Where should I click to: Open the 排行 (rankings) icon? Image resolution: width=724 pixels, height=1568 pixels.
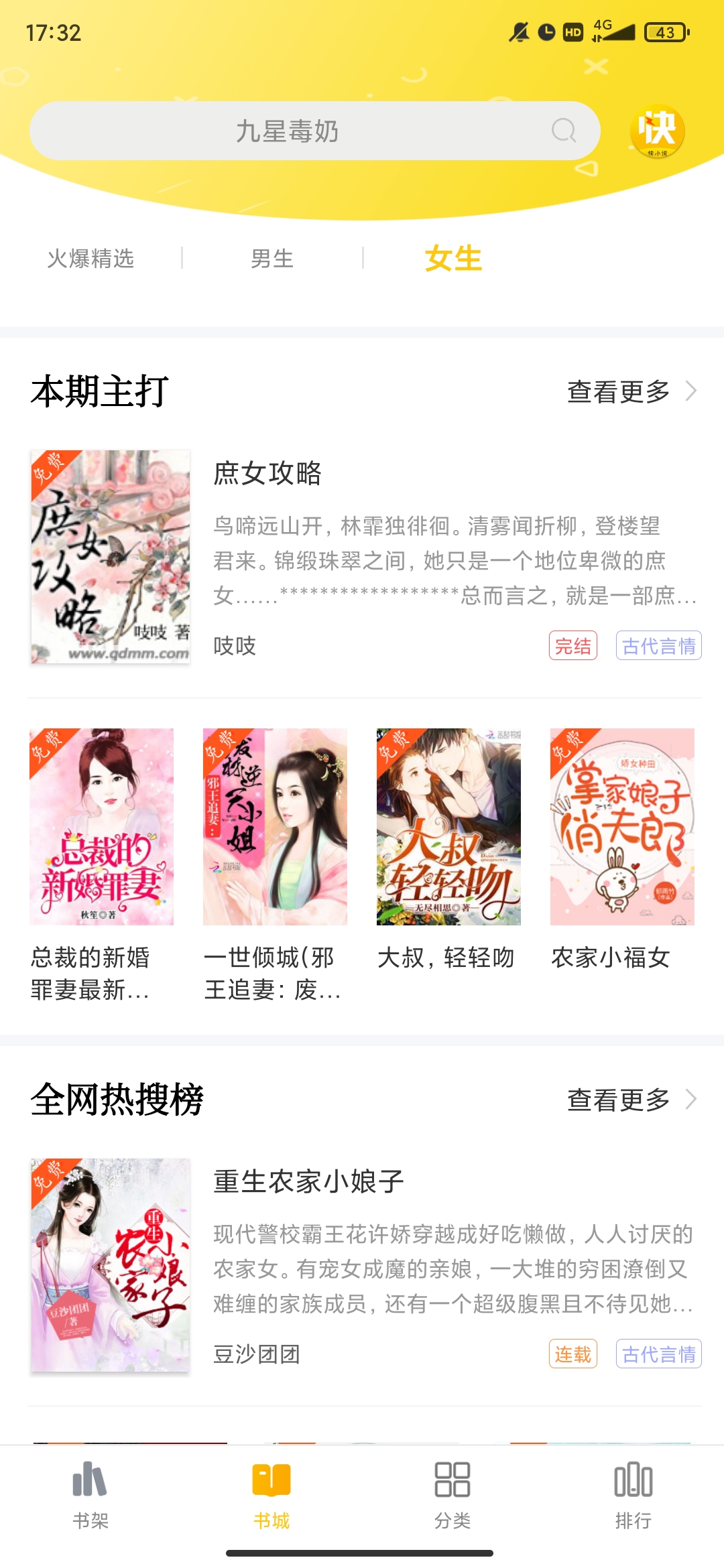[x=634, y=1485]
